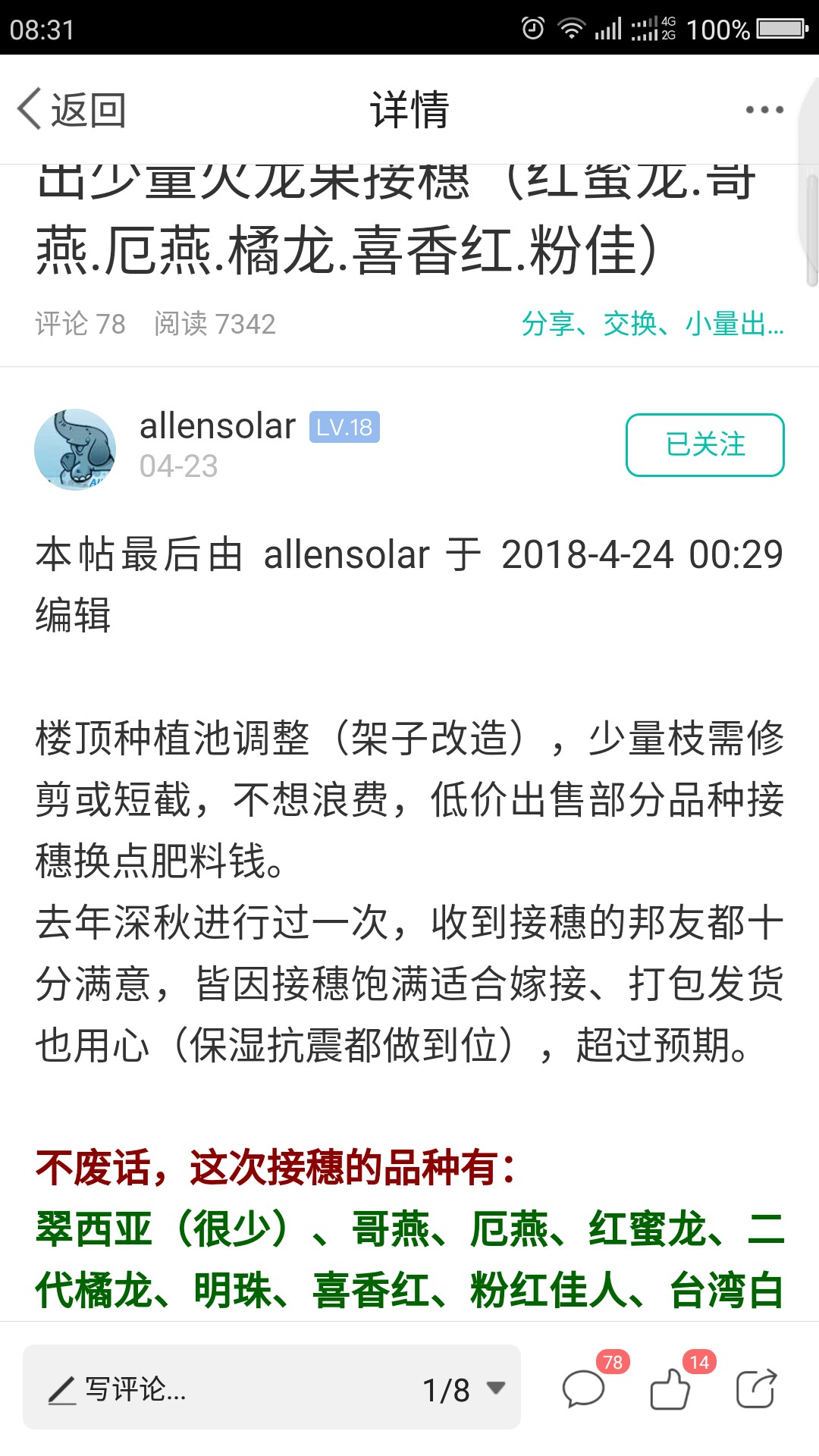The image size is (819, 1456).
Task: Go back using the 返回 button
Action: point(72,110)
